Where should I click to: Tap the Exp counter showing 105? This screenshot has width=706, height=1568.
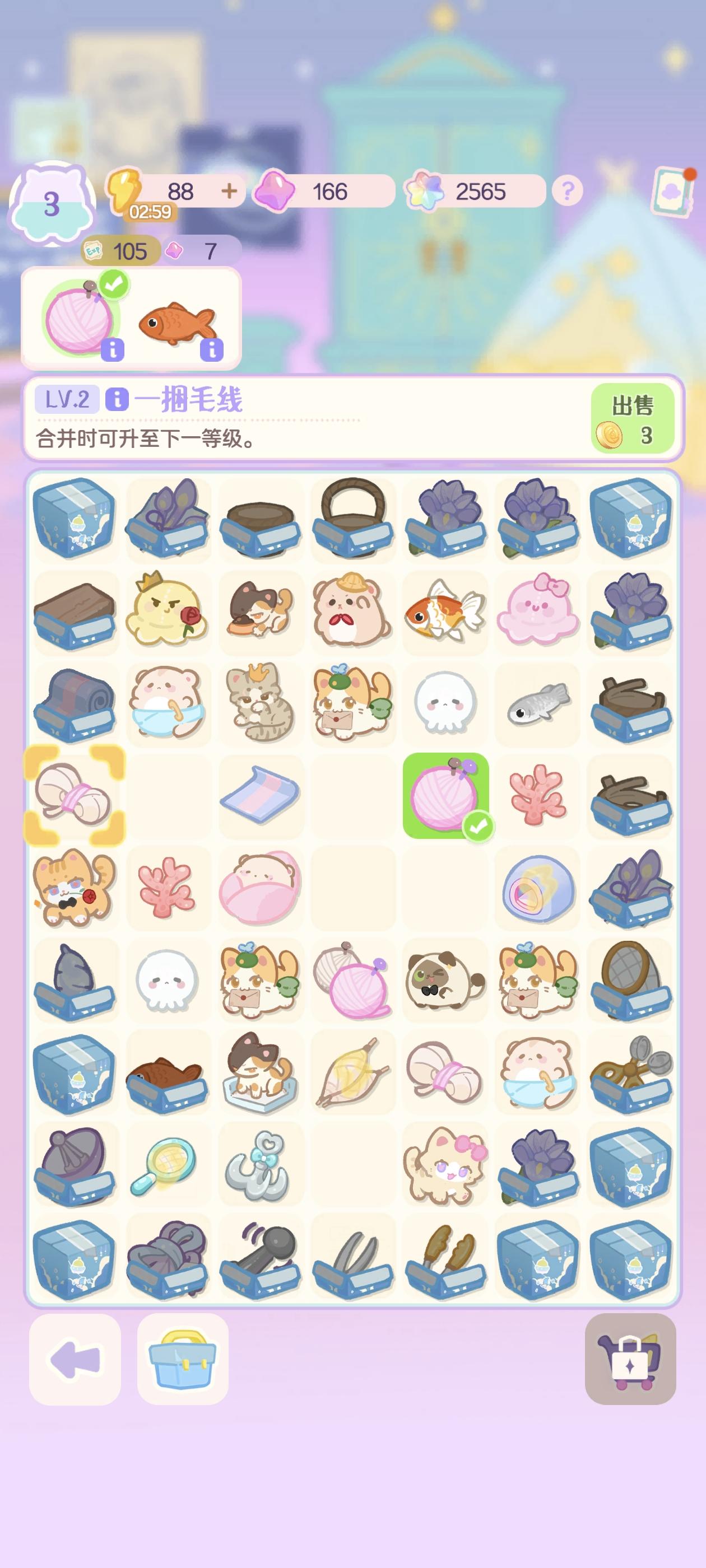point(122,250)
